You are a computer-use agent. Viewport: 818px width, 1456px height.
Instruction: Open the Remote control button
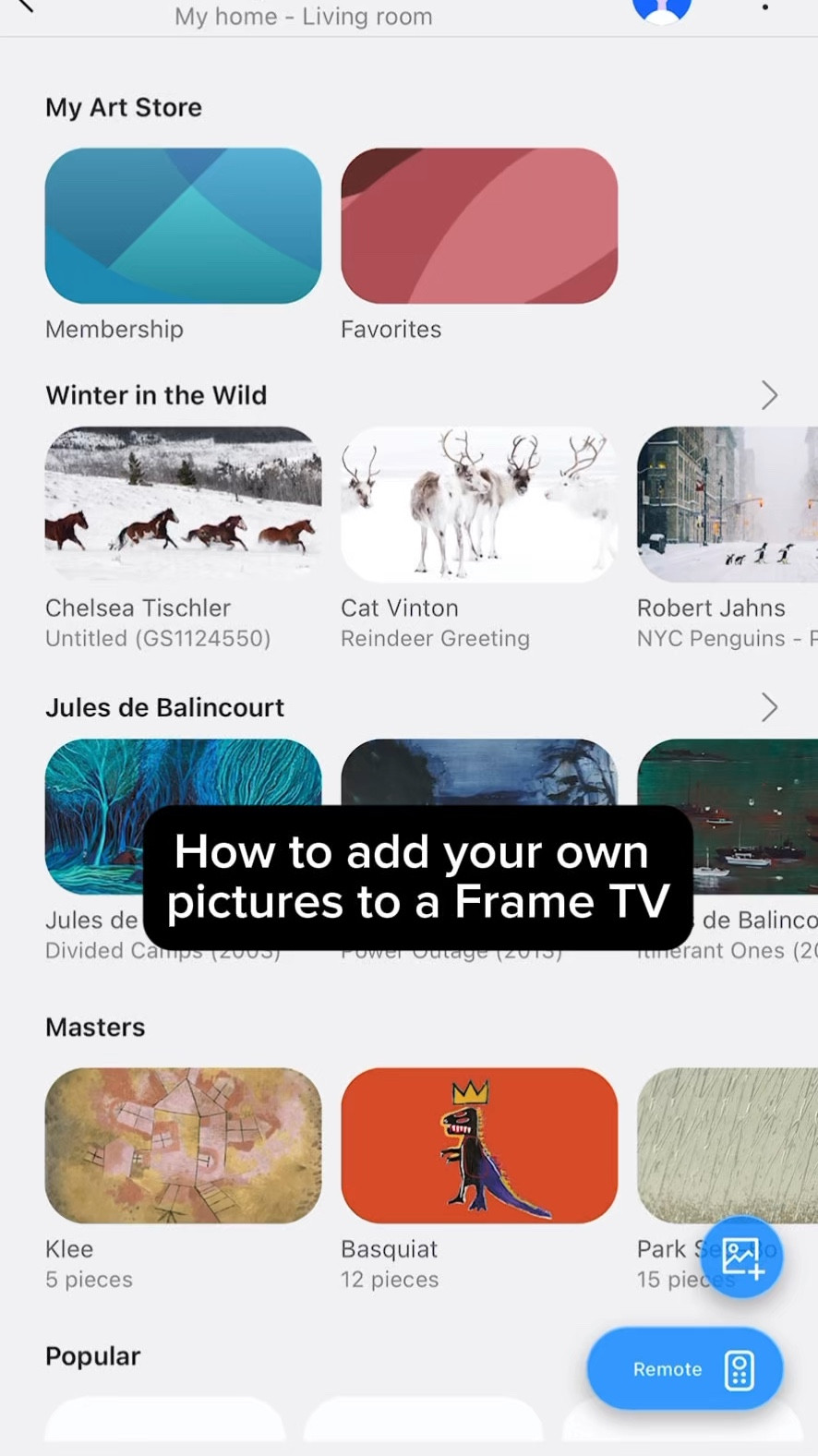click(x=685, y=1368)
